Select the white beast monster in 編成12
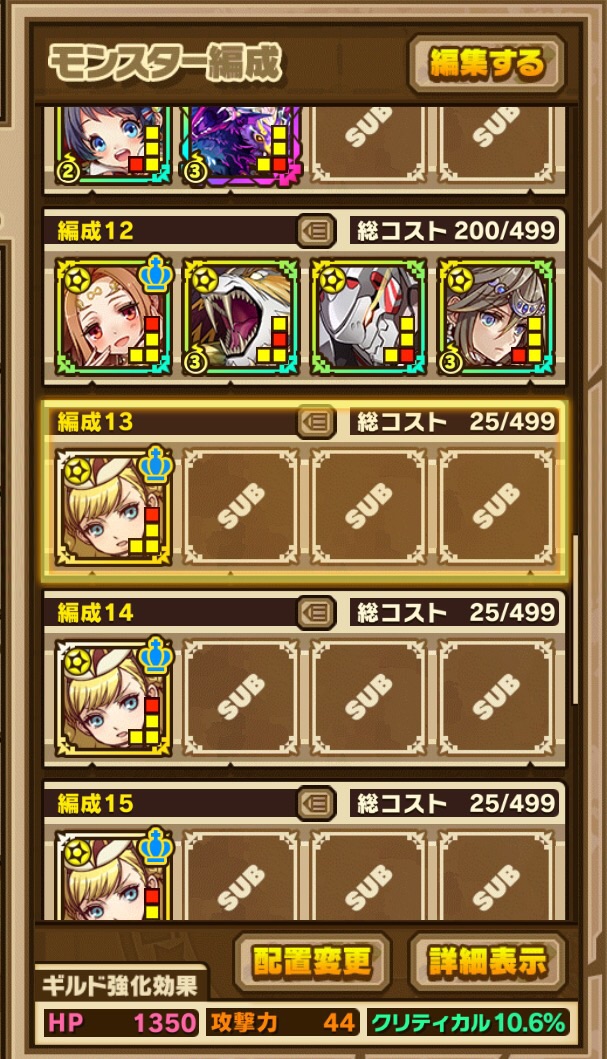This screenshot has width=607, height=1059. (240, 316)
